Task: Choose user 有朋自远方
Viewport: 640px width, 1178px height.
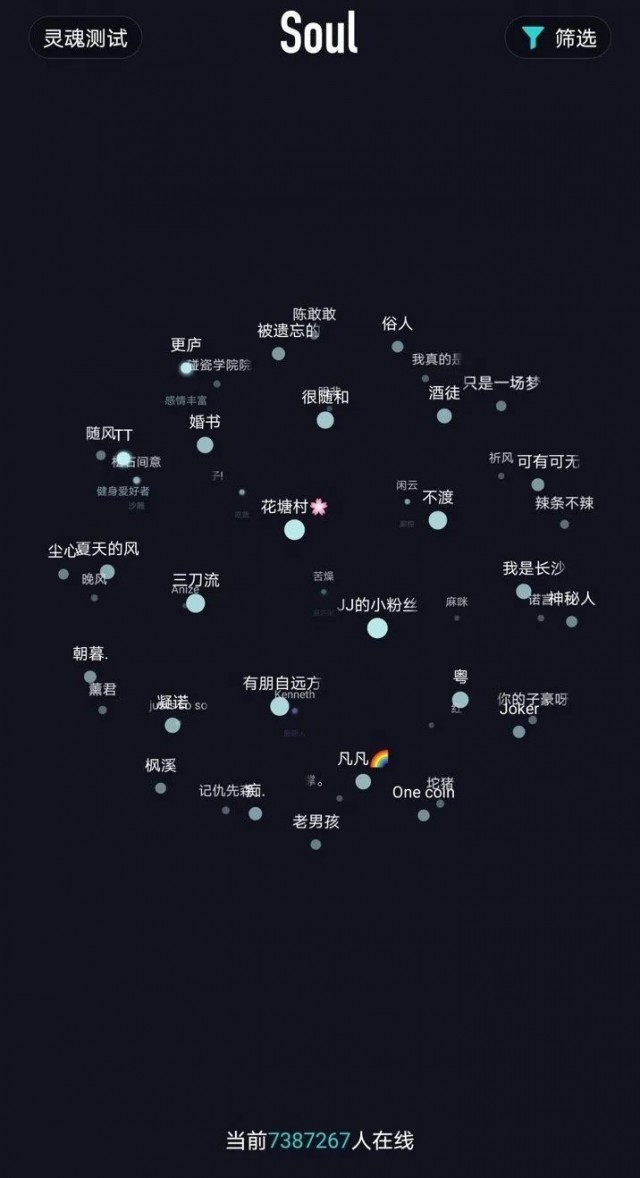Action: (x=280, y=706)
